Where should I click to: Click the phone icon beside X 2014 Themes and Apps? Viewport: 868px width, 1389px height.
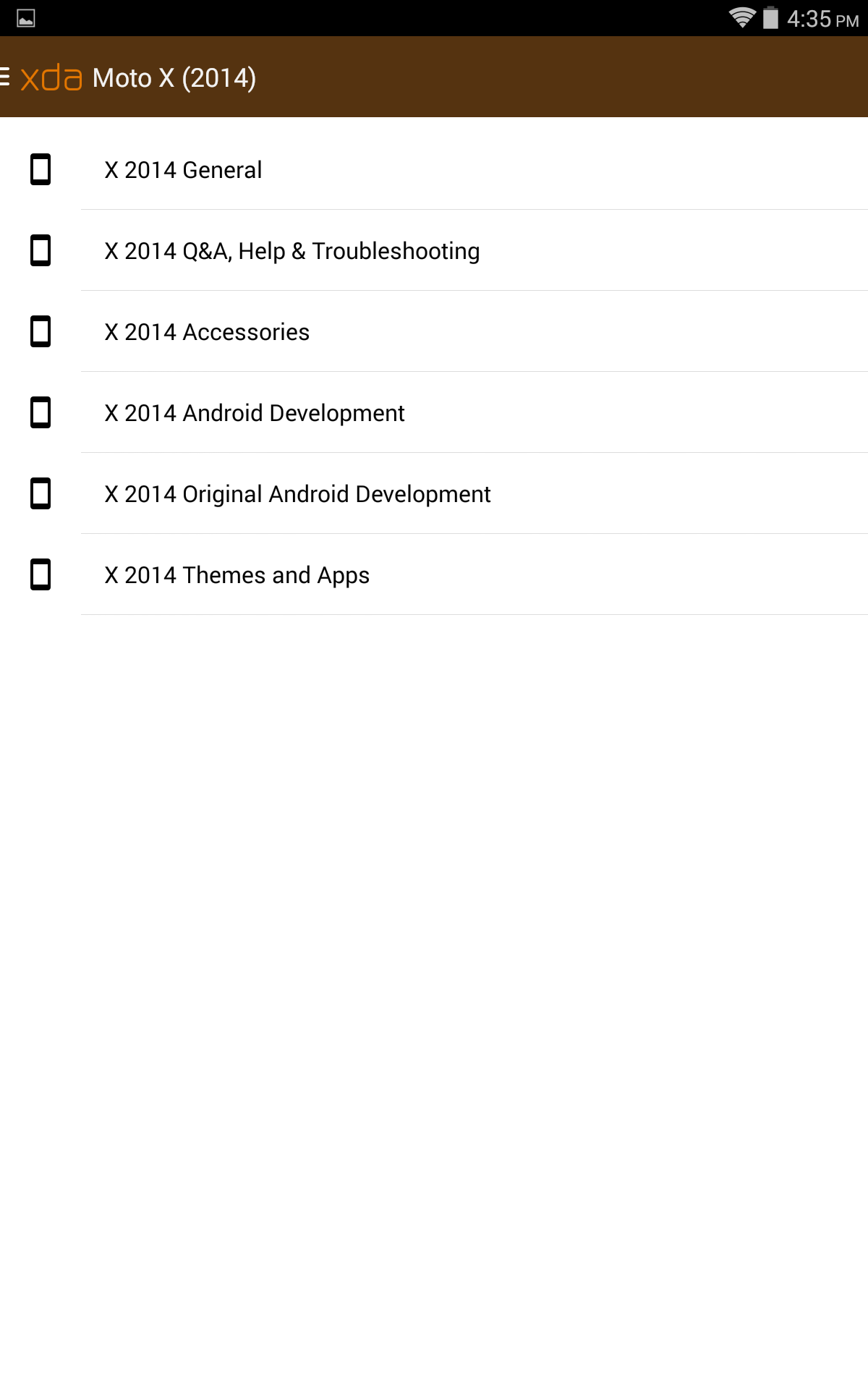pos(41,574)
